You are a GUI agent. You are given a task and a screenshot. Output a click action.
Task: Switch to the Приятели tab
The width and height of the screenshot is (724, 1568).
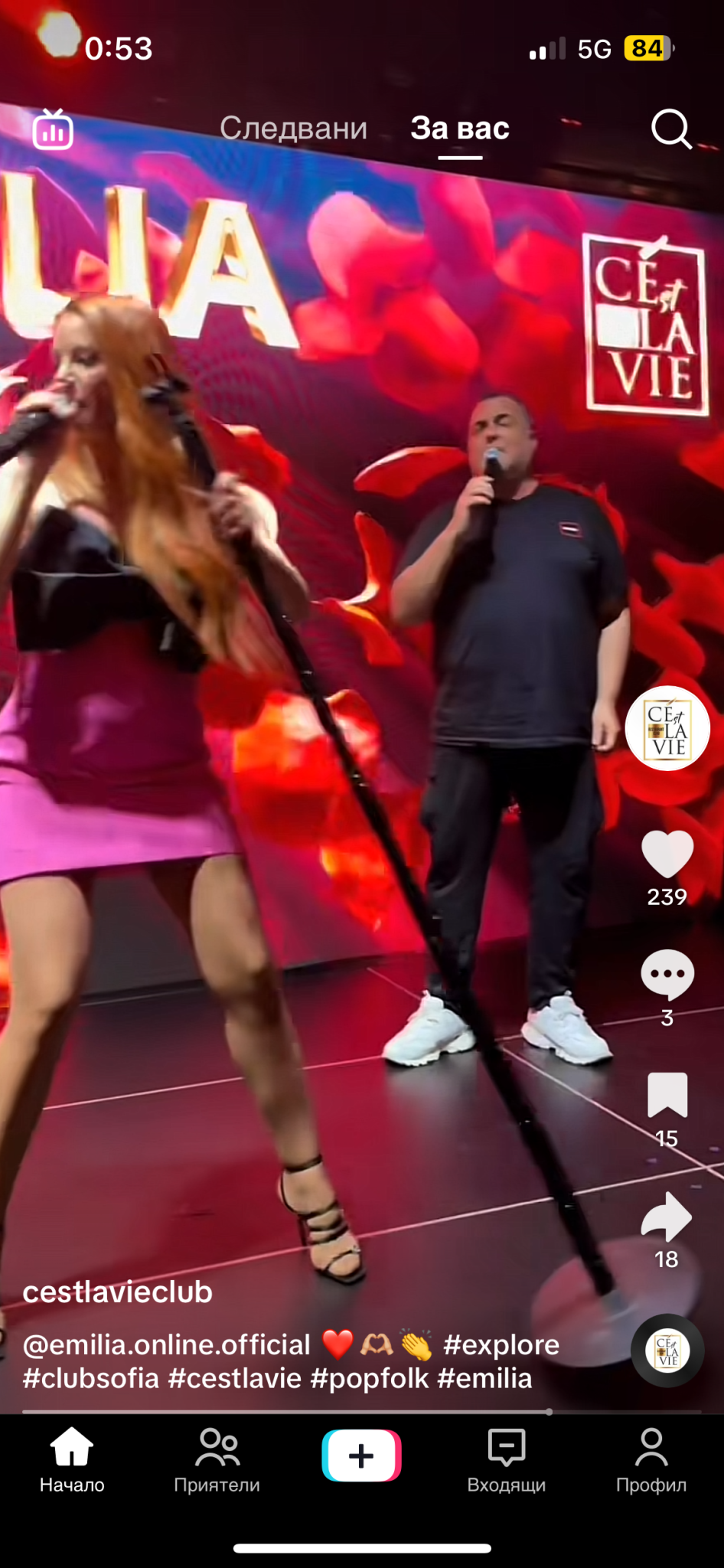217,1460
